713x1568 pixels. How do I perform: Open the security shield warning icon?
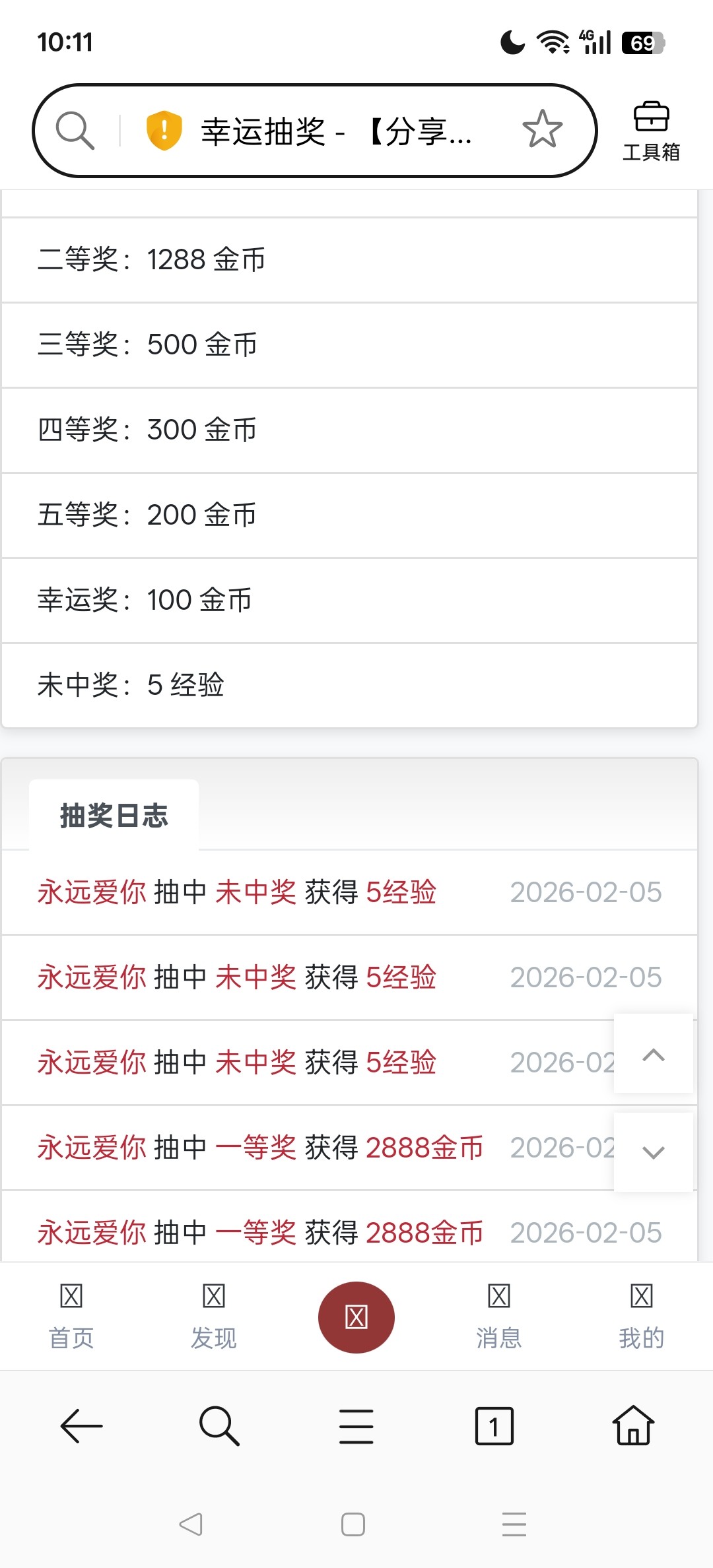164,130
